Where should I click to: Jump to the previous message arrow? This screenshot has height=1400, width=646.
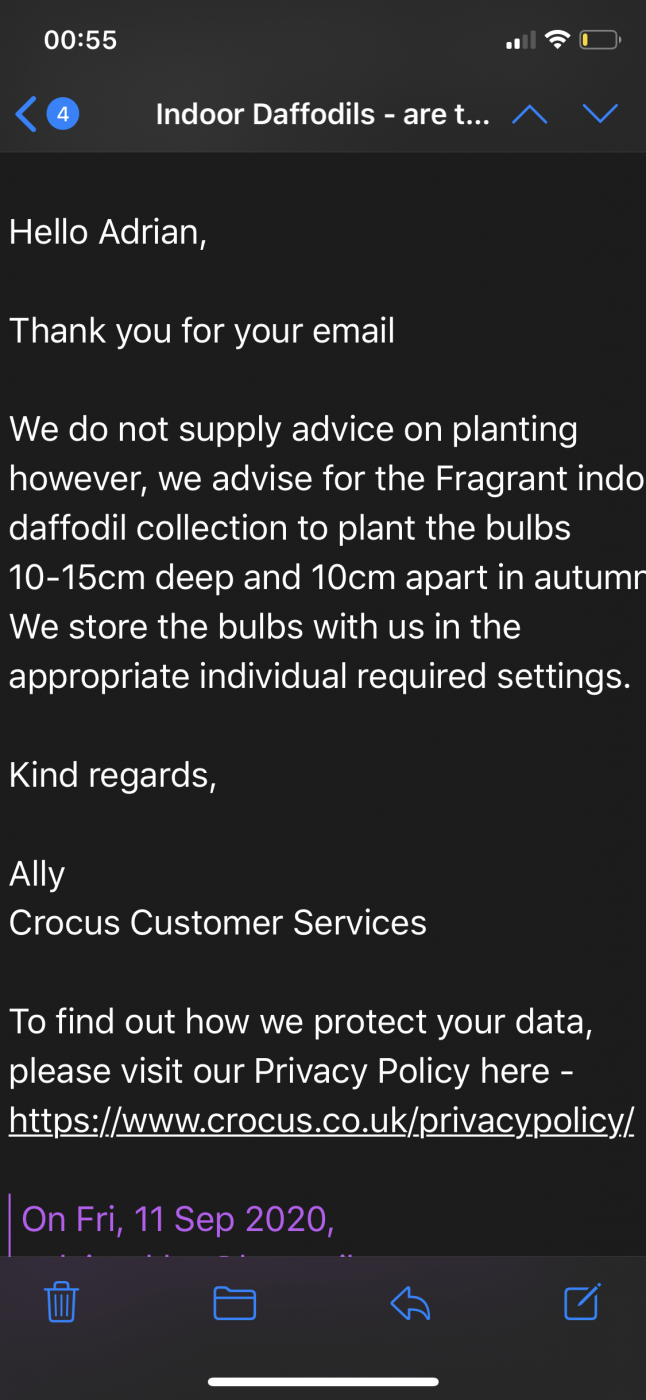[x=529, y=115]
